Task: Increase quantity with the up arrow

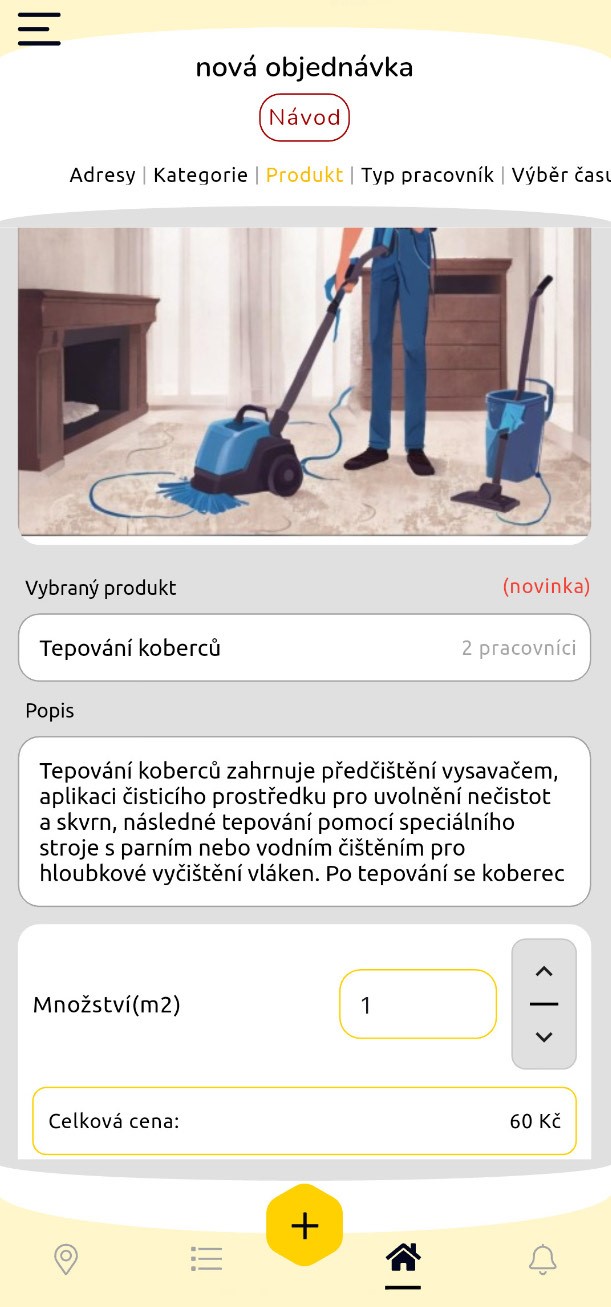Action: click(x=544, y=971)
